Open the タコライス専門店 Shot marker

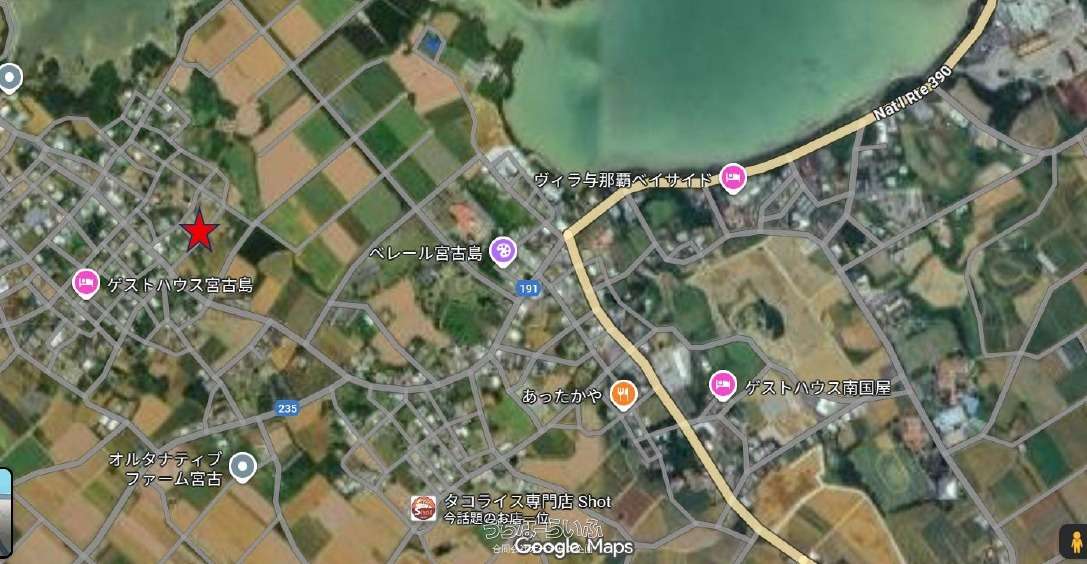click(423, 508)
